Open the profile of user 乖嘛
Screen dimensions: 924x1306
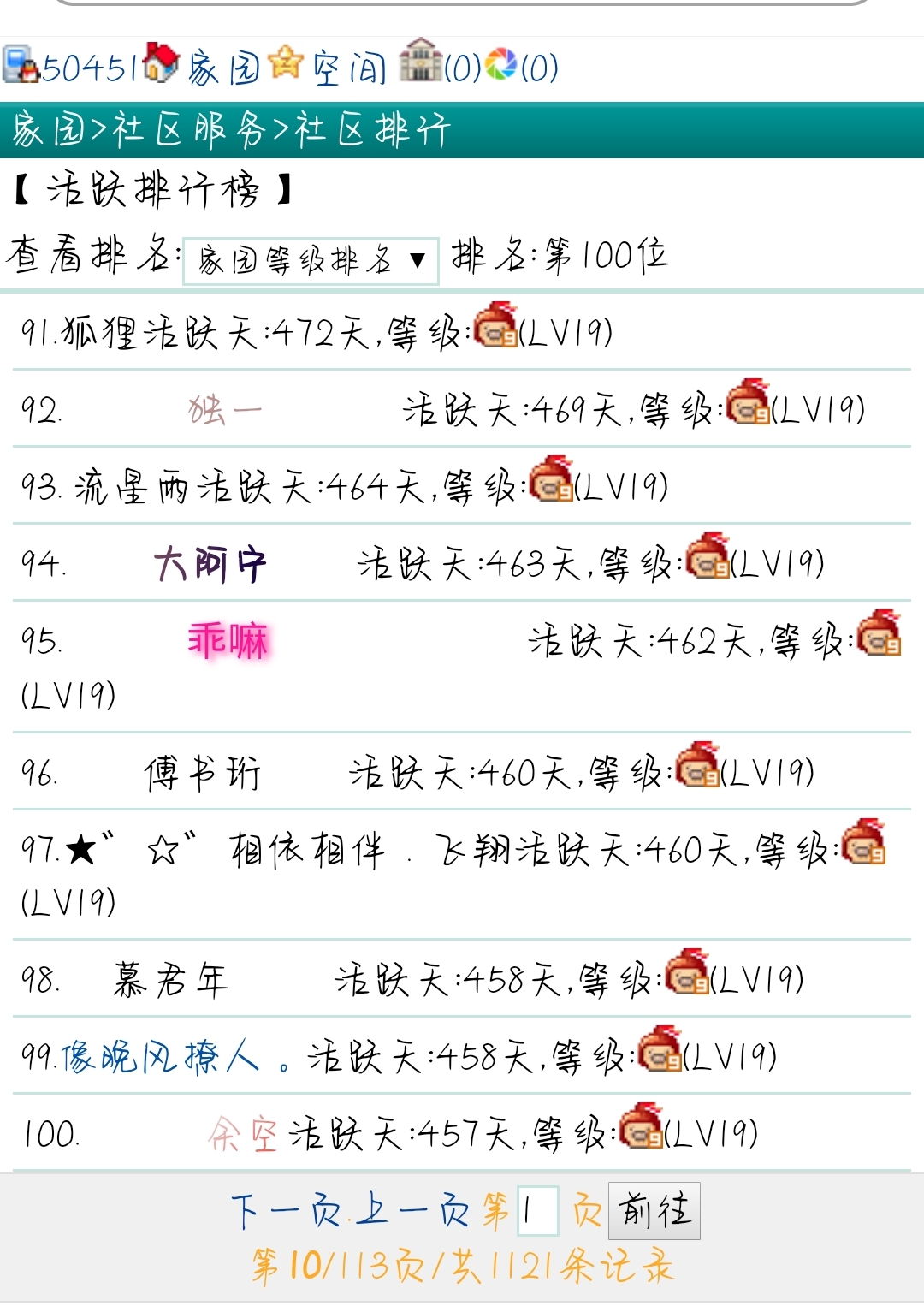point(228,641)
